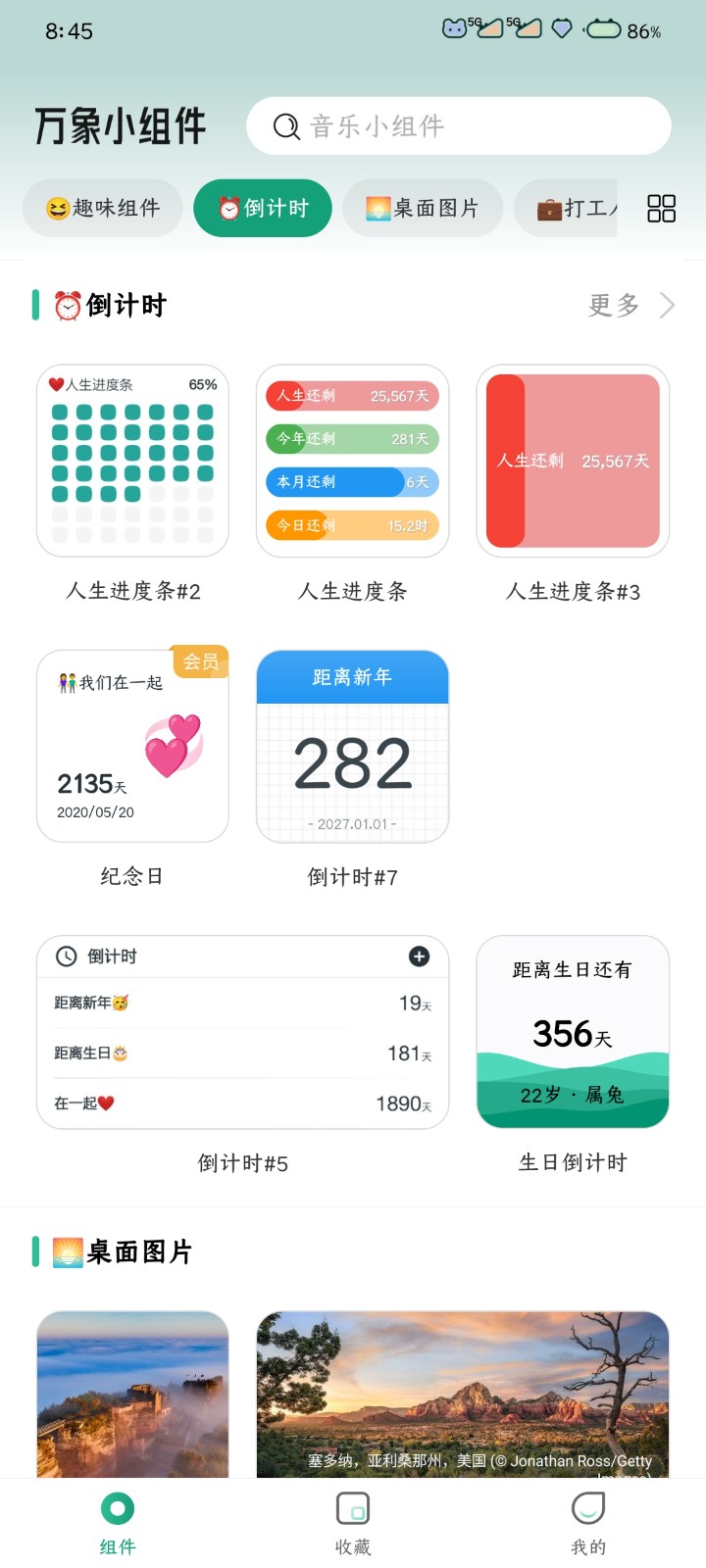Image resolution: width=706 pixels, height=1568 pixels.
Task: Select the 趣味组件 category chip
Action: pos(102,208)
